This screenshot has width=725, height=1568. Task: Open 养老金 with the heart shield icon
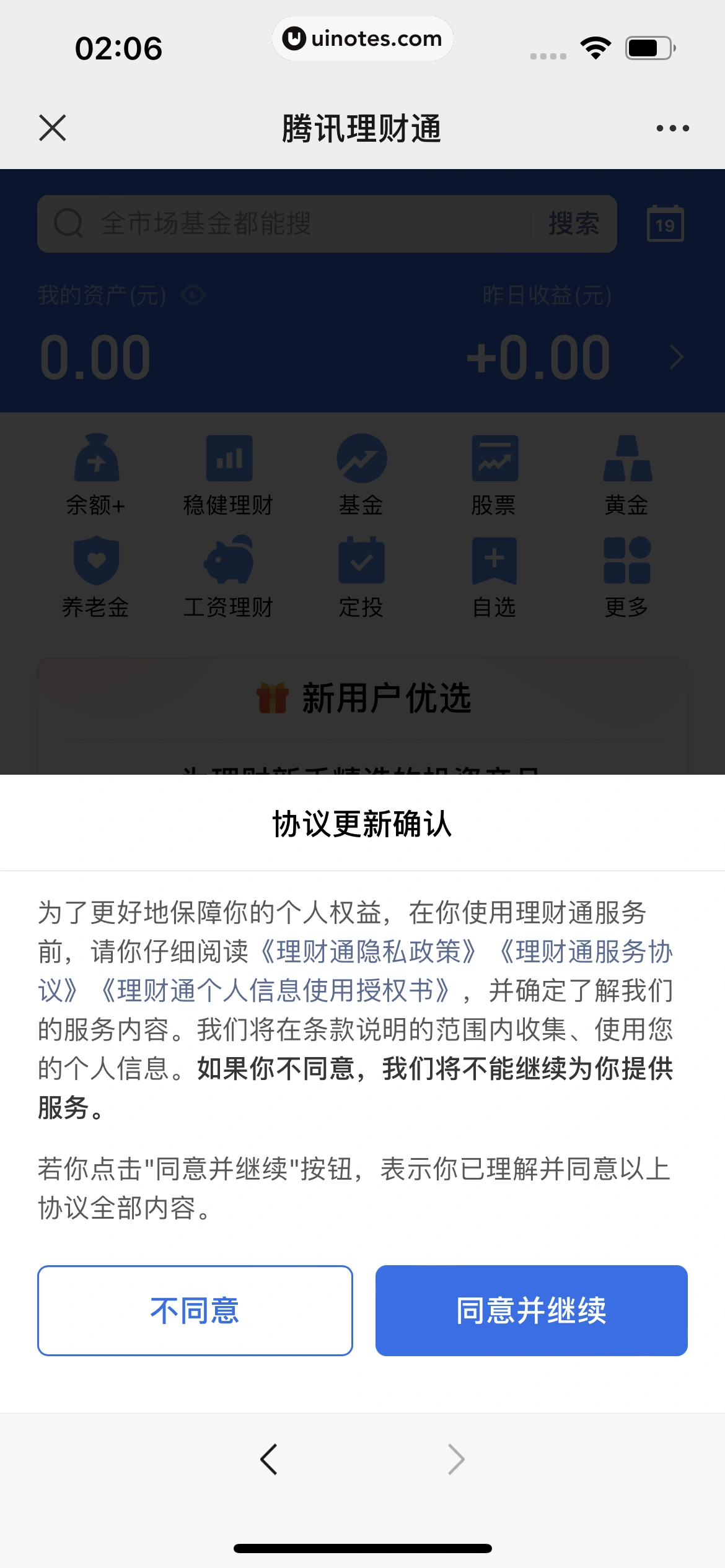(96, 562)
